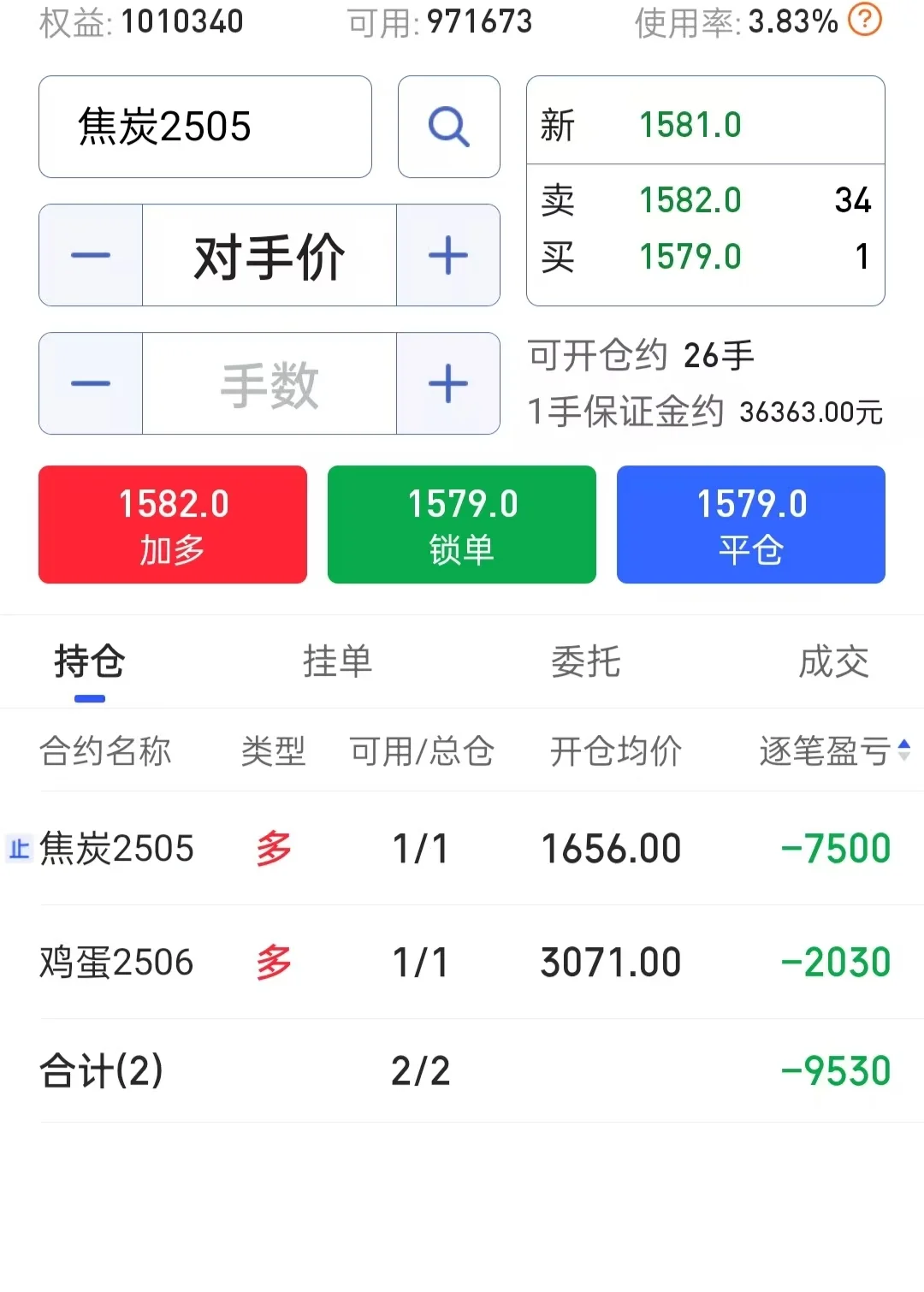Select the 对手价 price field
This screenshot has width=924, height=1292.
tap(269, 255)
